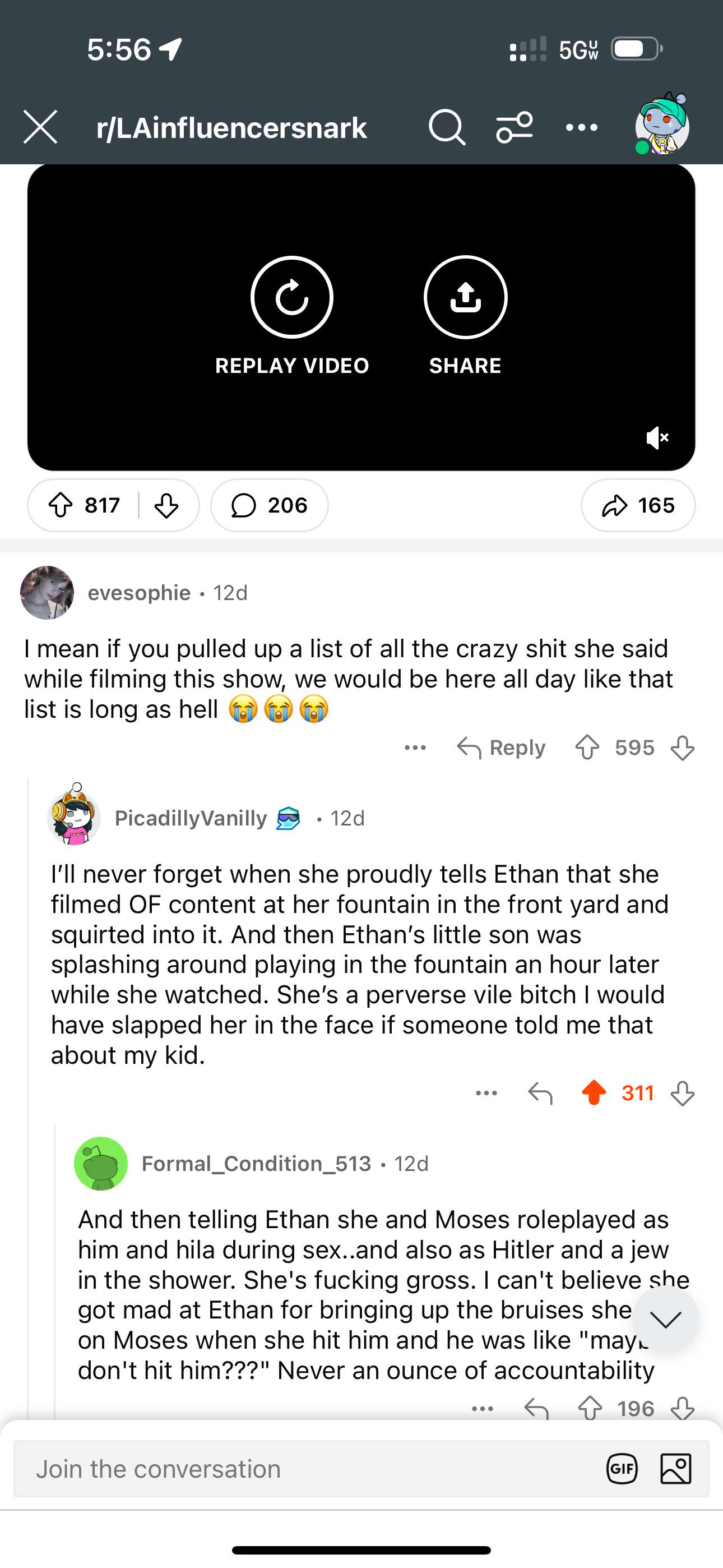Replay the video
This screenshot has width=723, height=1568.
tap(292, 298)
